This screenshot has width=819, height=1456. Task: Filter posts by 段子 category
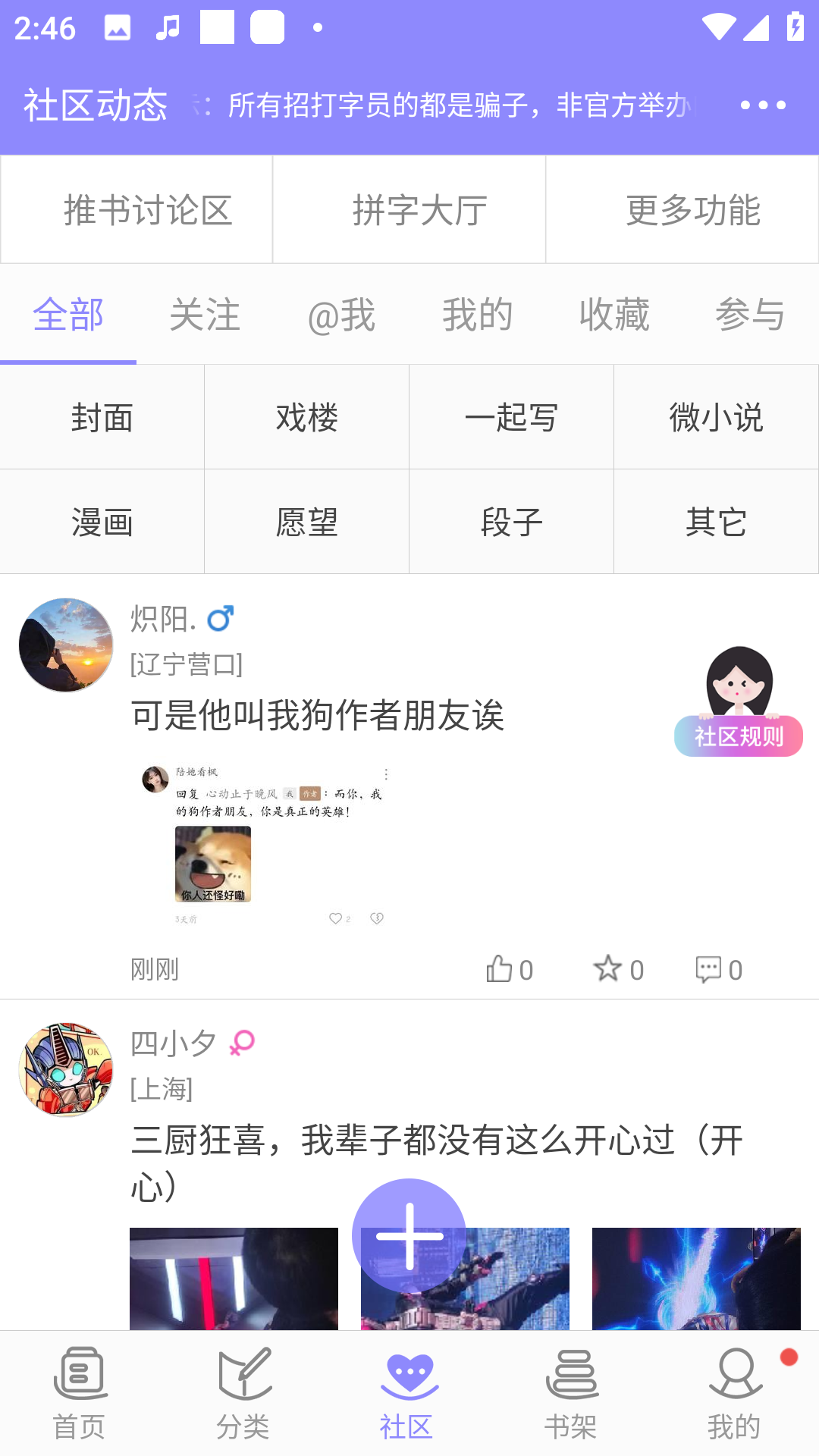[512, 521]
